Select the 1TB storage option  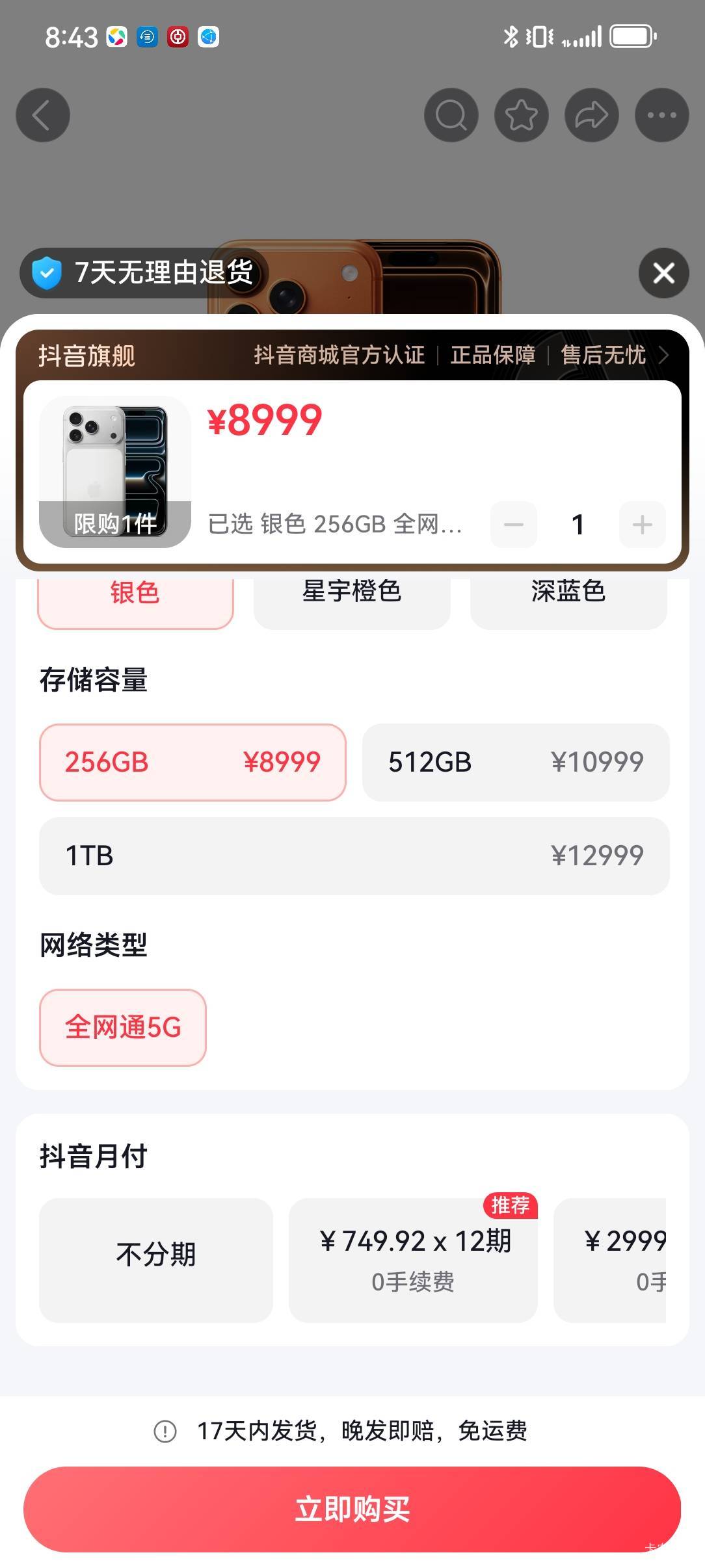(x=354, y=856)
